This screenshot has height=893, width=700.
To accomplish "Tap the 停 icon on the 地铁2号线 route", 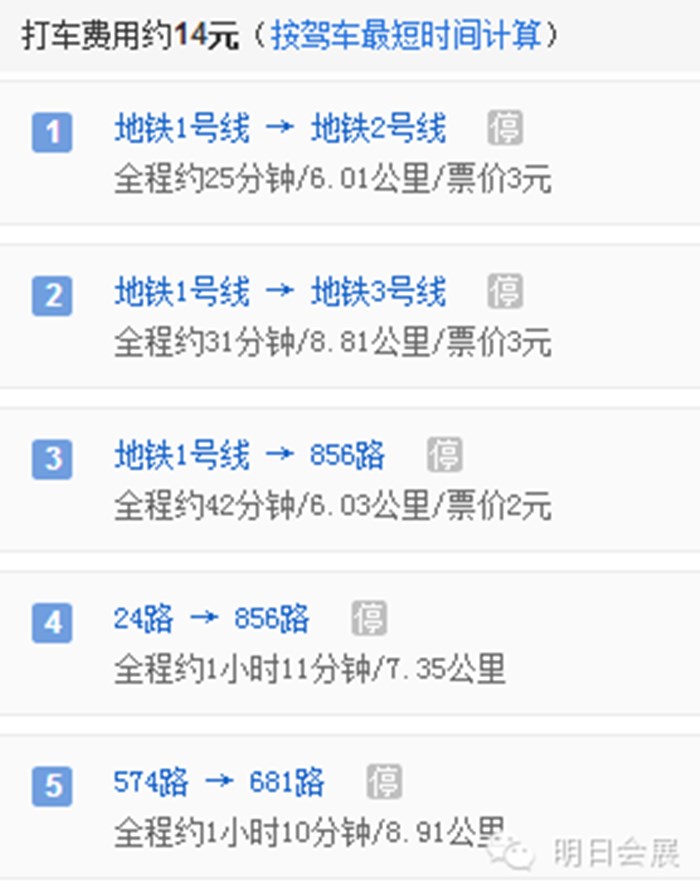I will click(x=505, y=128).
